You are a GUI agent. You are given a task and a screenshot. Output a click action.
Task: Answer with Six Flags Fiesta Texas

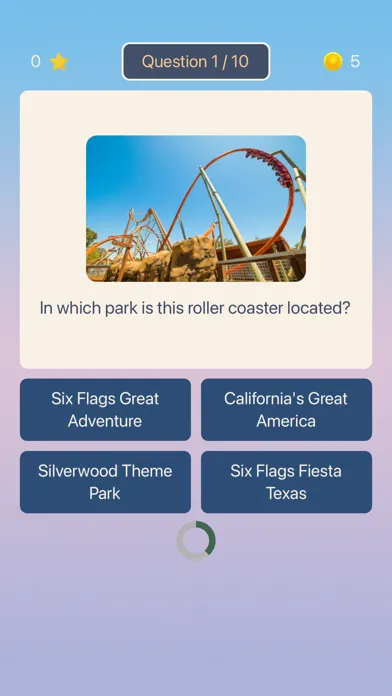(x=286, y=482)
